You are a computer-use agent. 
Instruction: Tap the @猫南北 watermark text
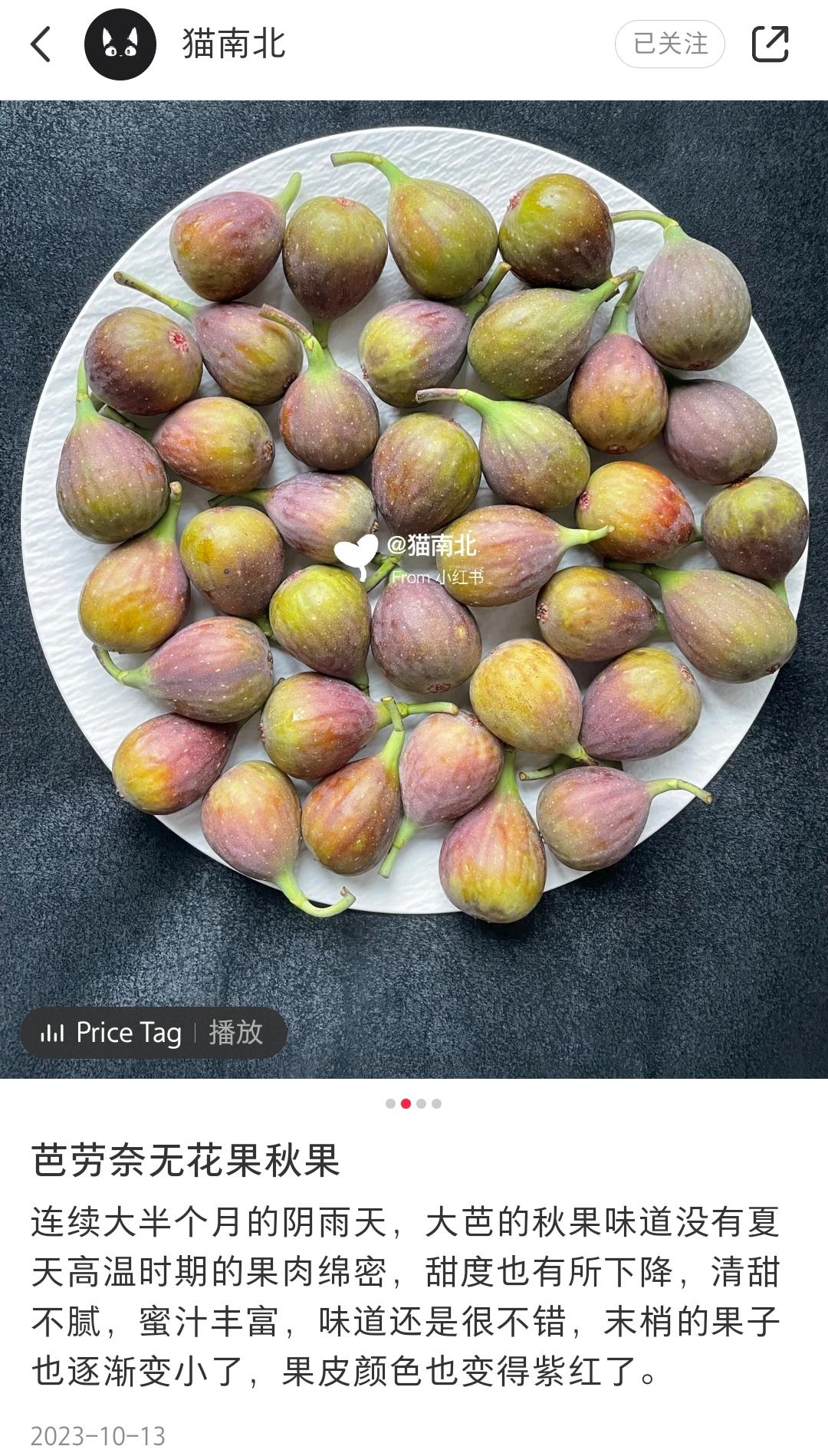[430, 545]
